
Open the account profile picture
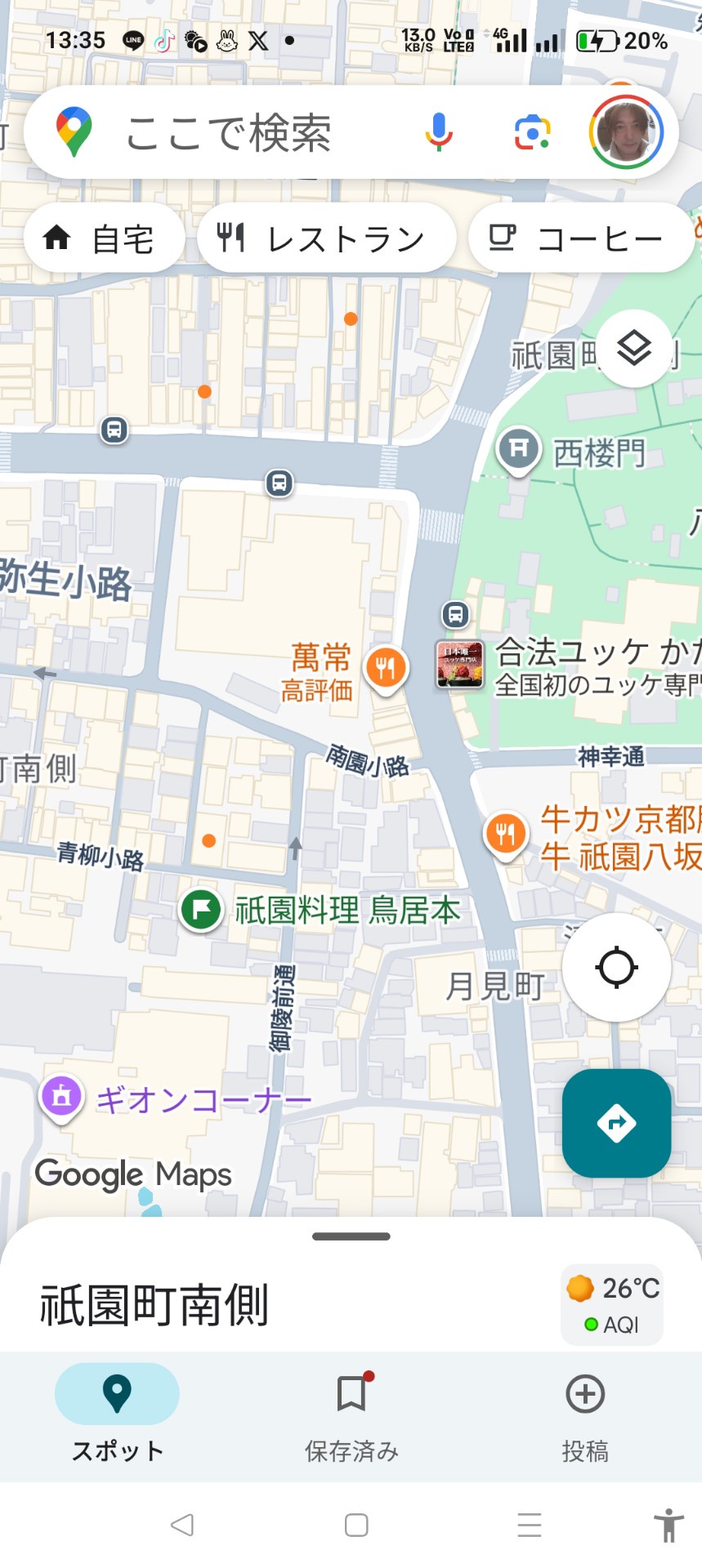click(x=626, y=132)
